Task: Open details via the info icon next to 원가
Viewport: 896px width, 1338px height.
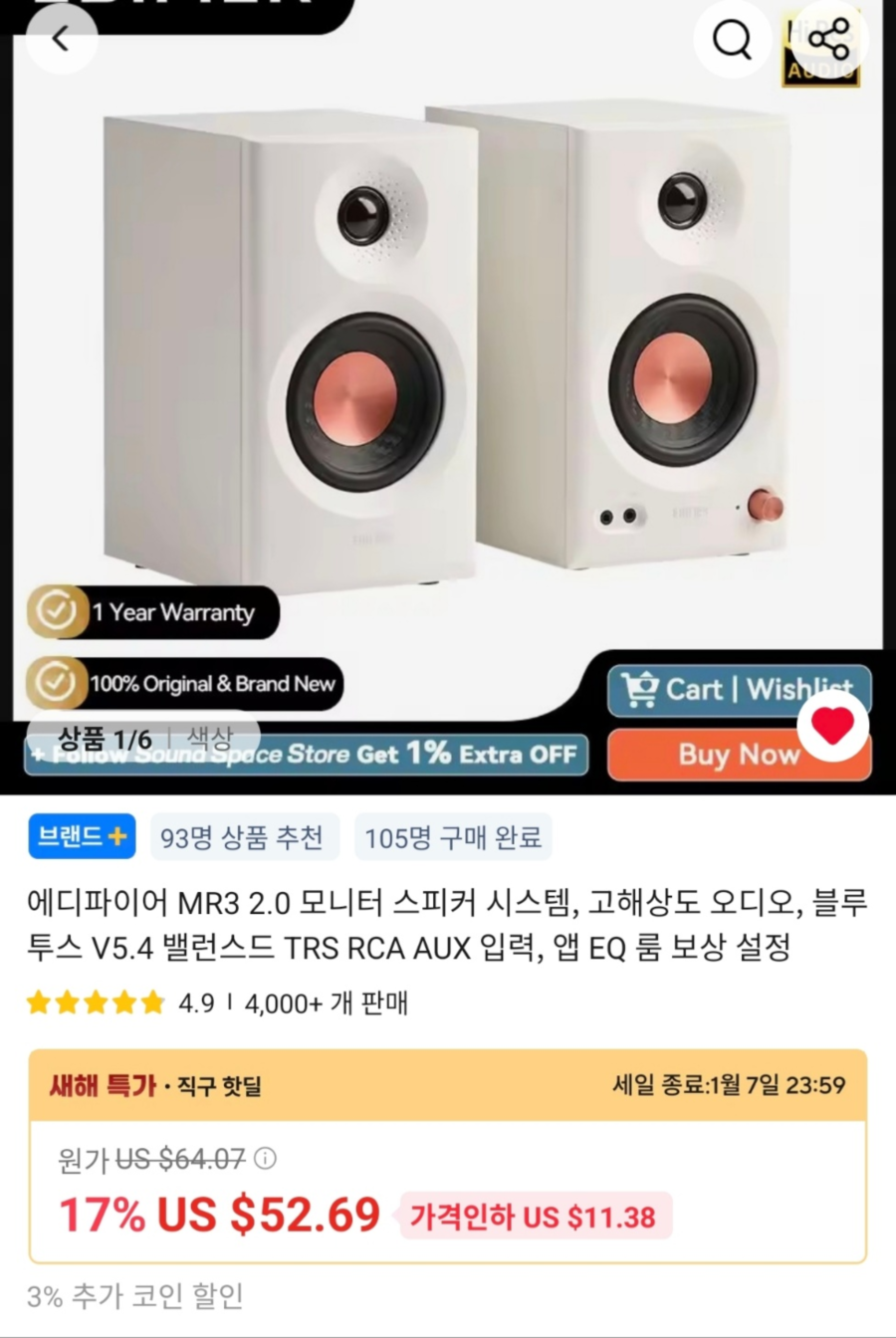Action: point(265,1159)
